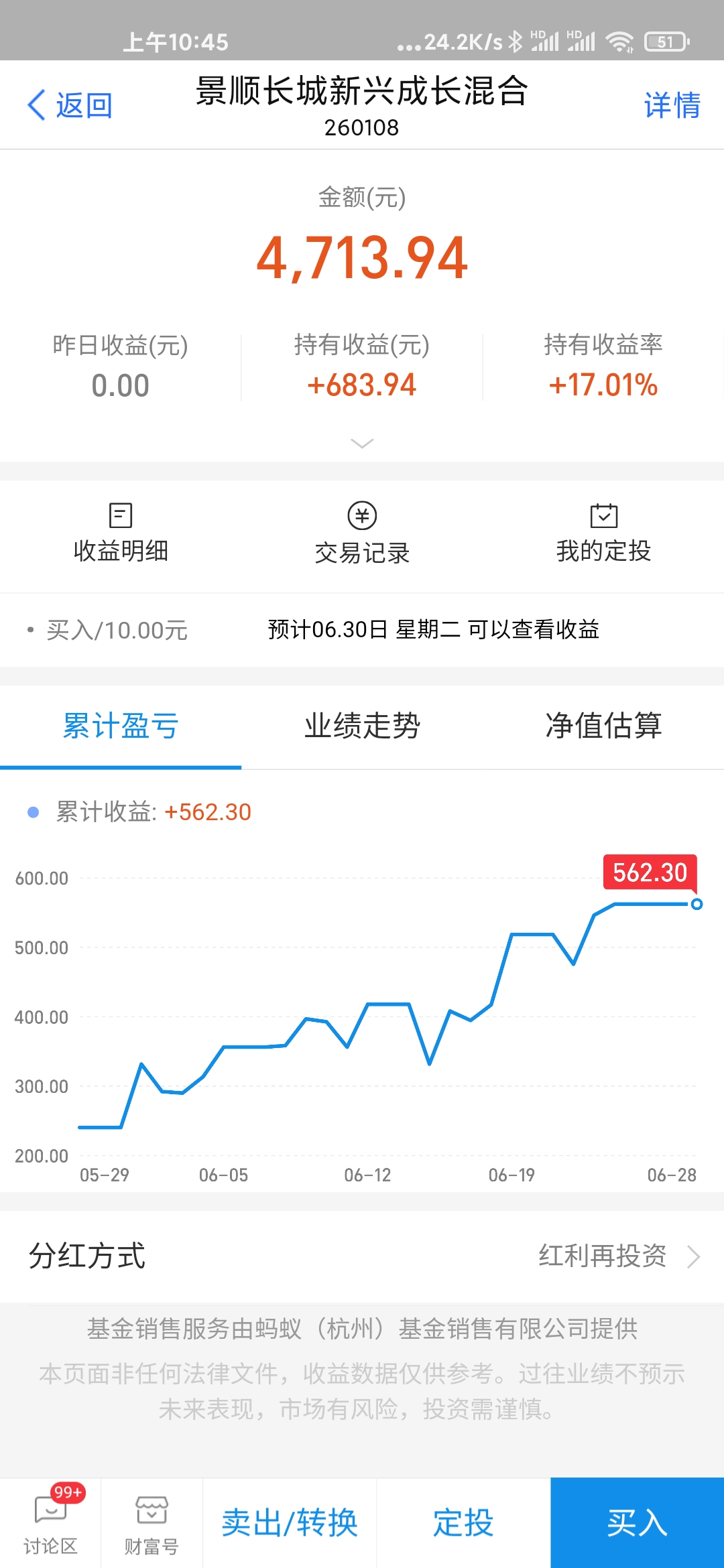Tap the battery level indicator
This screenshot has height=1568, width=724.
[666, 42]
